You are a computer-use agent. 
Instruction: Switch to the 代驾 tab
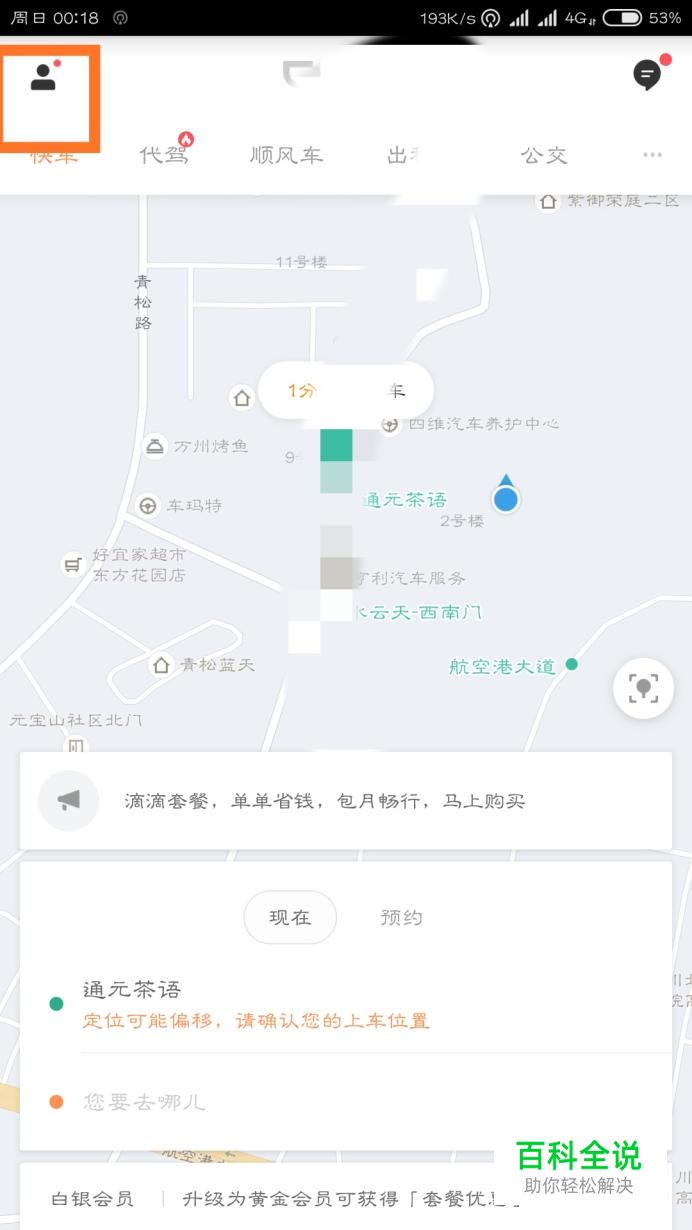[164, 155]
